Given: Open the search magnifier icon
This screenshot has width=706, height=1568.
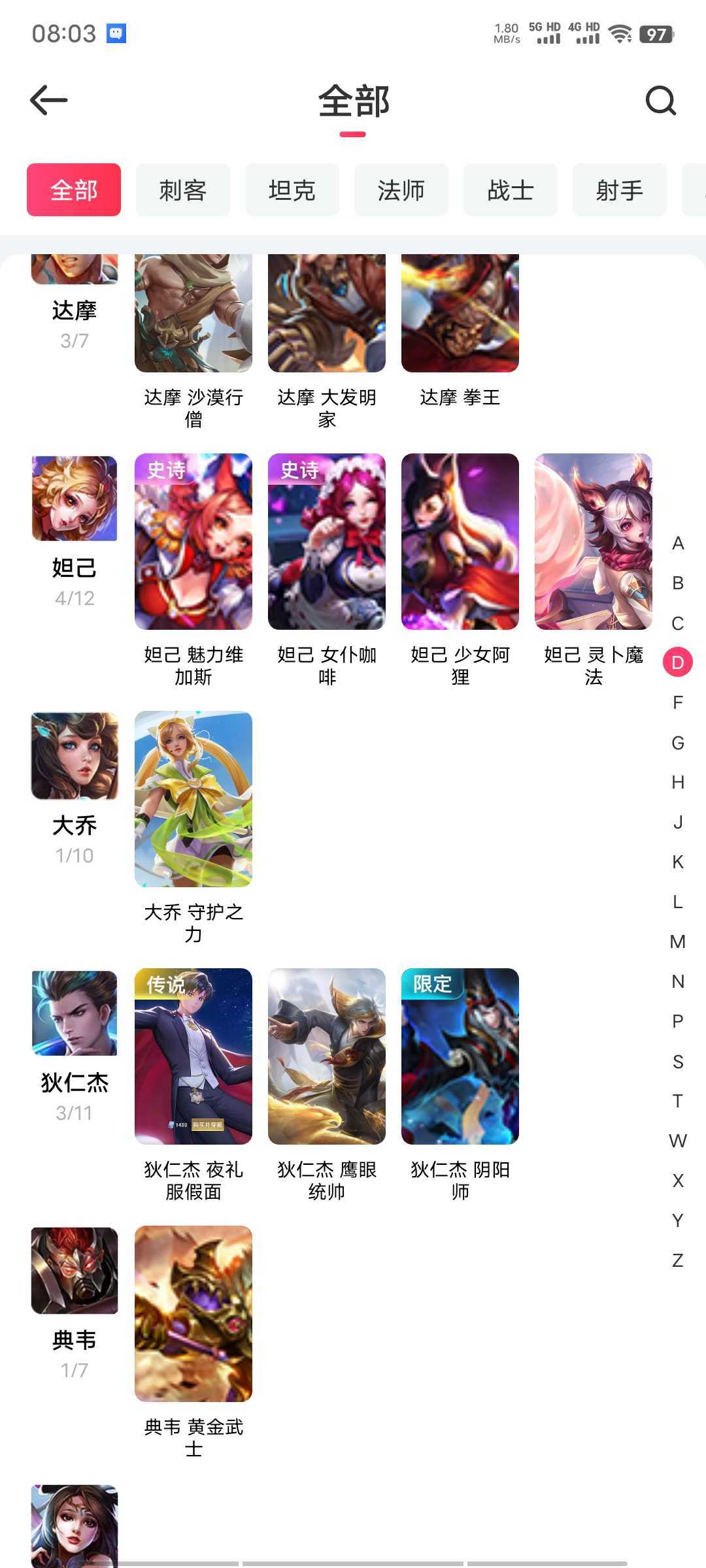Looking at the screenshot, I should (x=660, y=101).
